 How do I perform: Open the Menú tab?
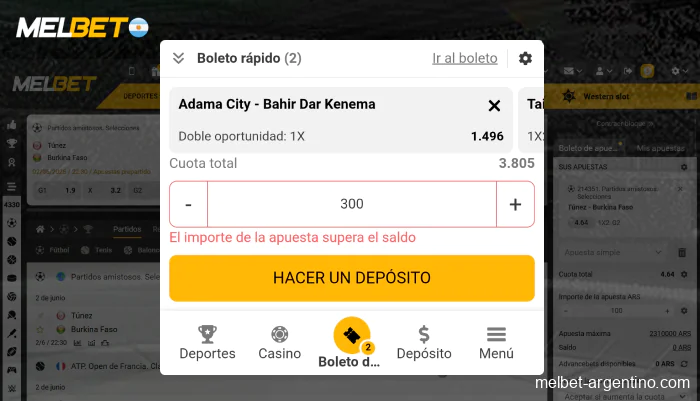496,342
